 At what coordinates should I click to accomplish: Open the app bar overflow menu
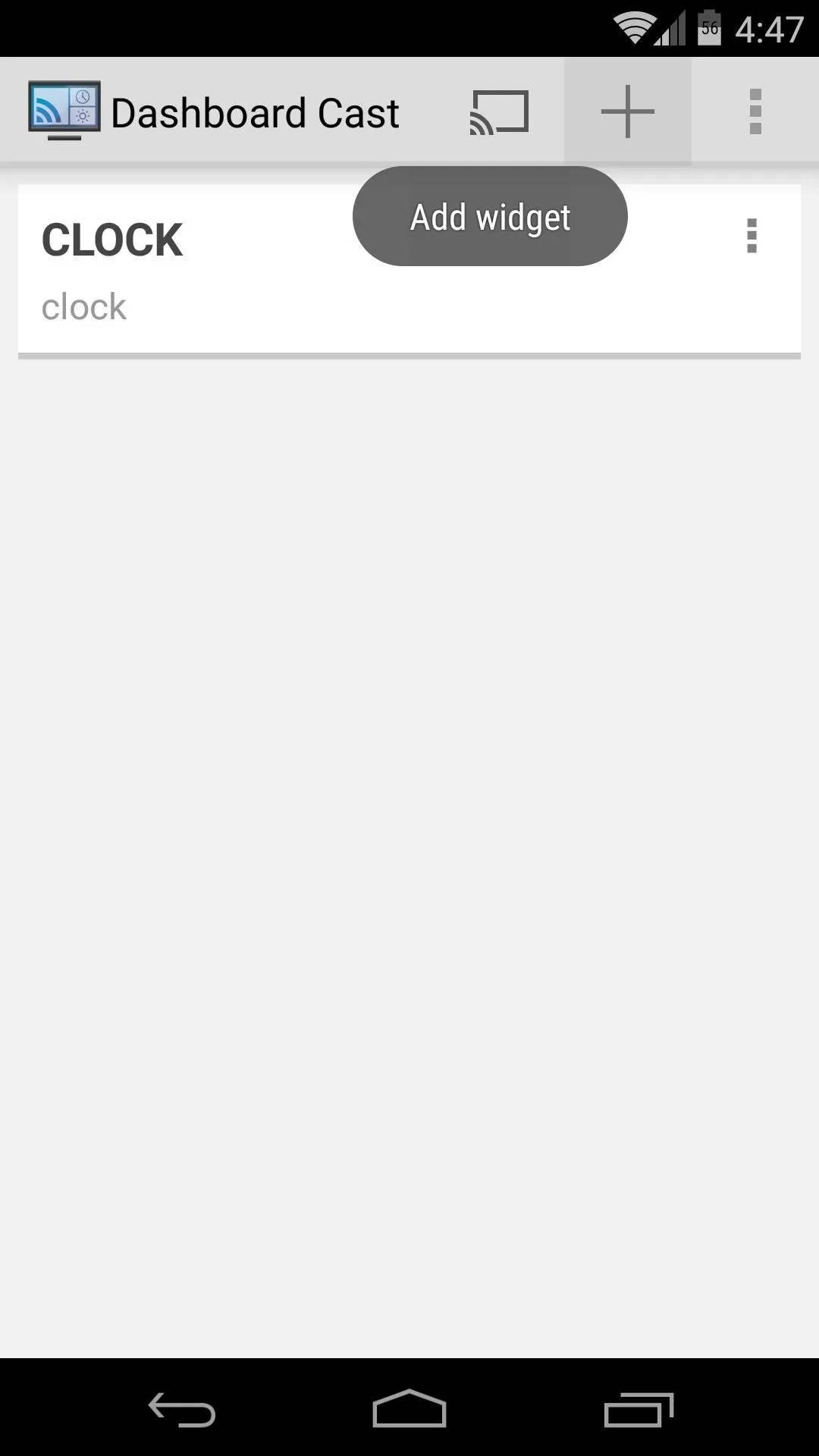pyautogui.click(x=755, y=111)
